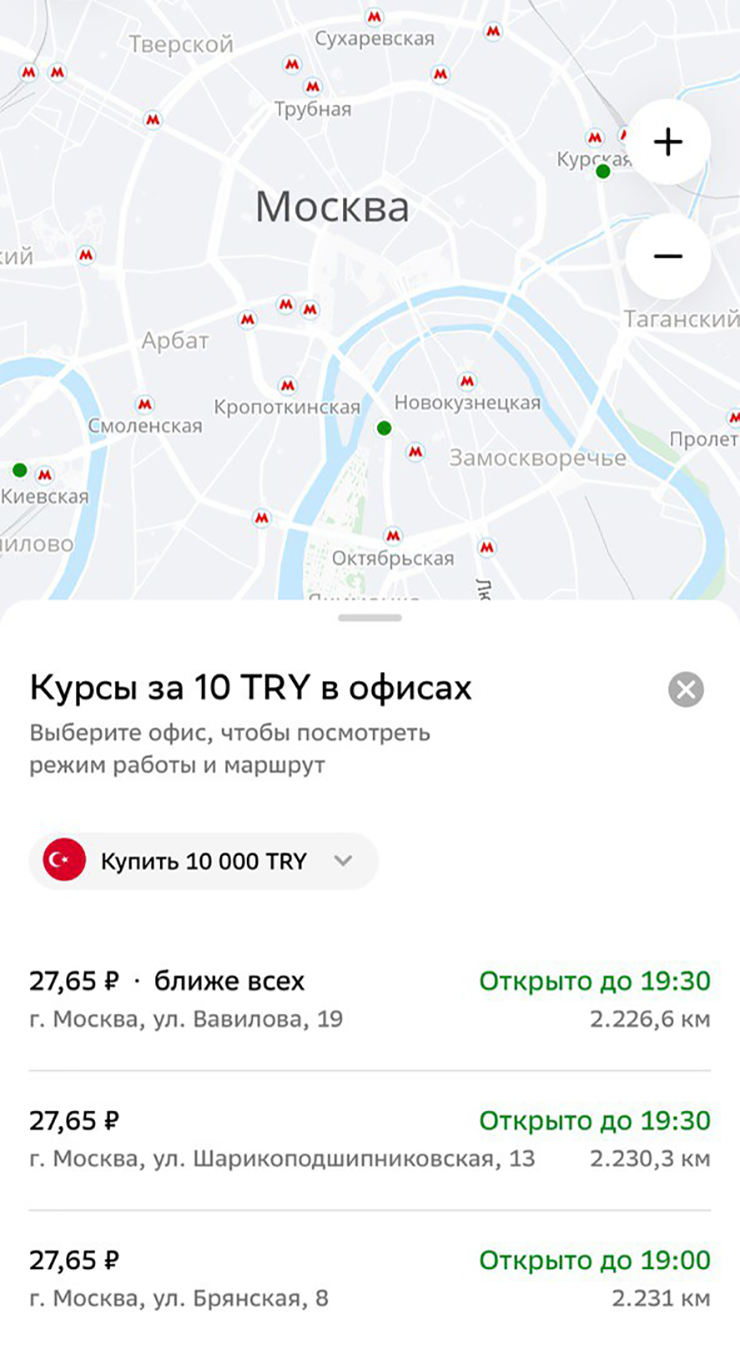Open the office at ул. Брянская, 8
740x1368 pixels.
[x=370, y=1279]
